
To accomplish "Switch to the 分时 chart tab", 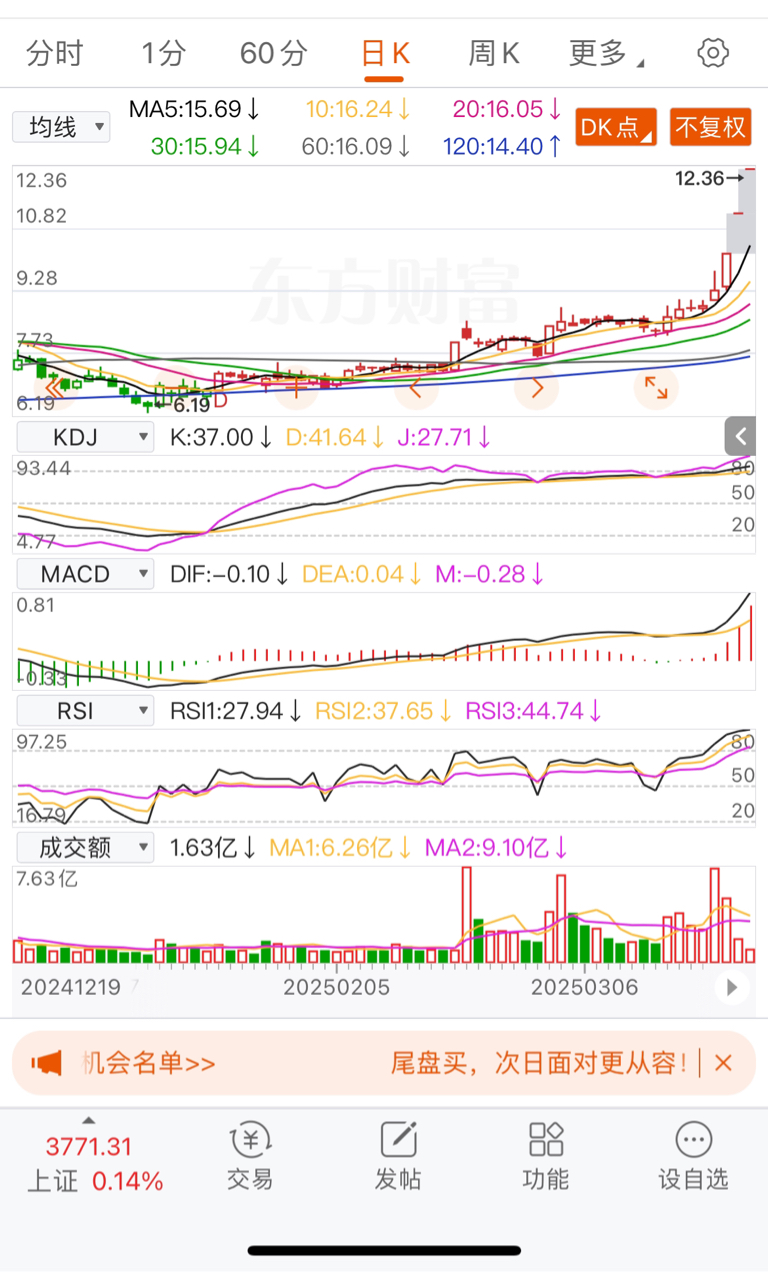I will (54, 53).
